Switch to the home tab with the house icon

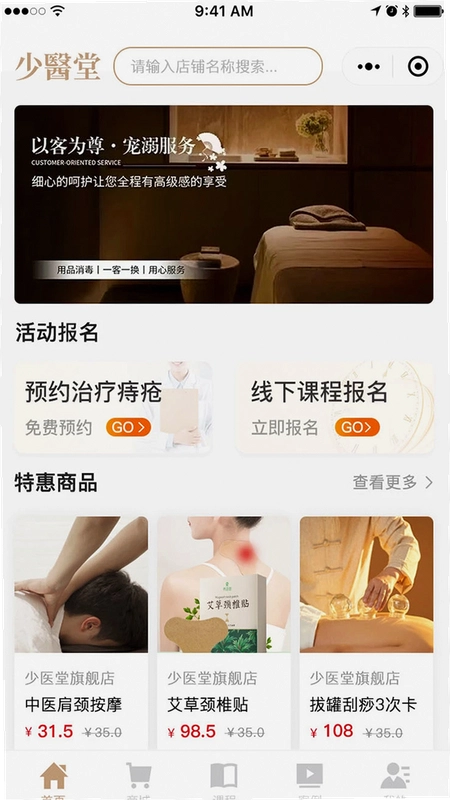pyautogui.click(x=54, y=779)
